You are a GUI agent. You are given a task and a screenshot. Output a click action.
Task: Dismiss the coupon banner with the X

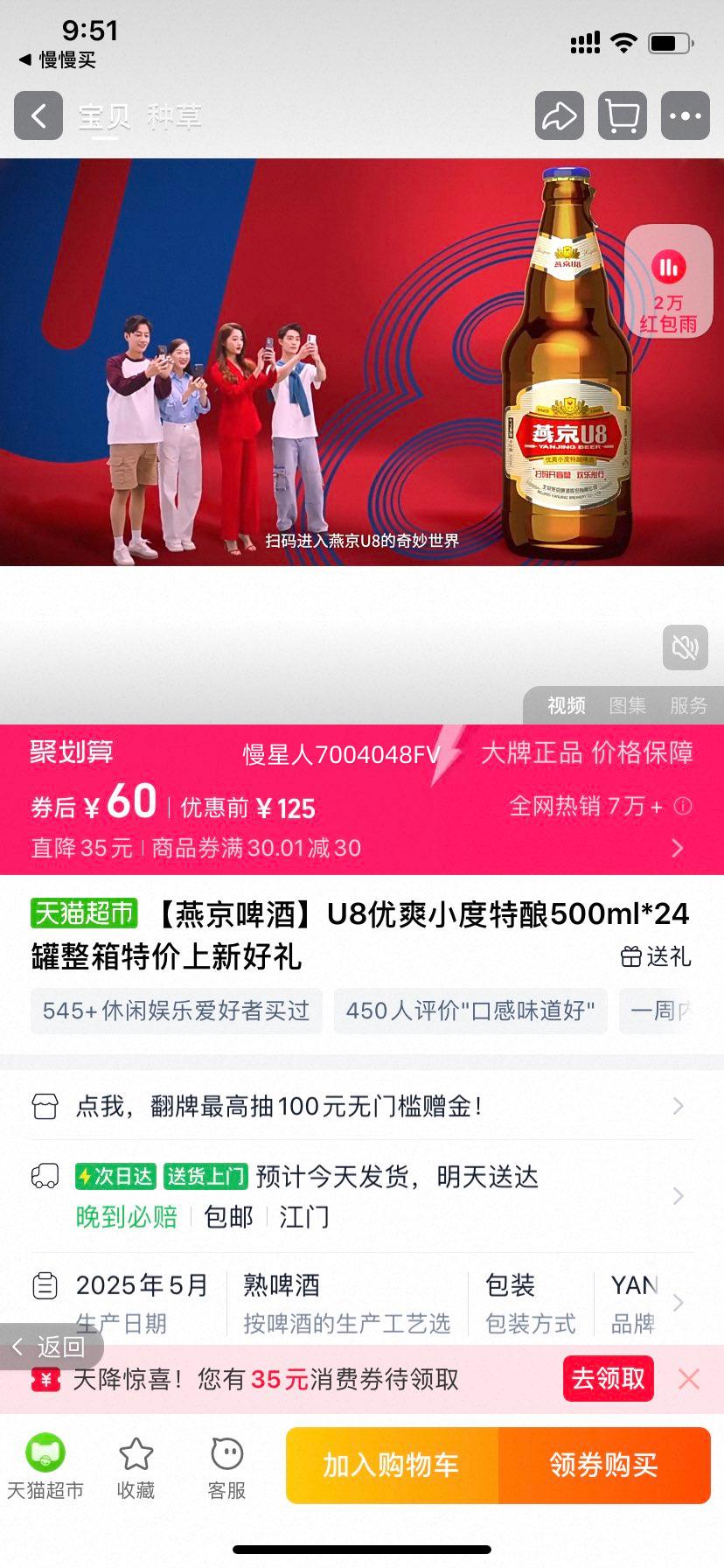tap(689, 1379)
